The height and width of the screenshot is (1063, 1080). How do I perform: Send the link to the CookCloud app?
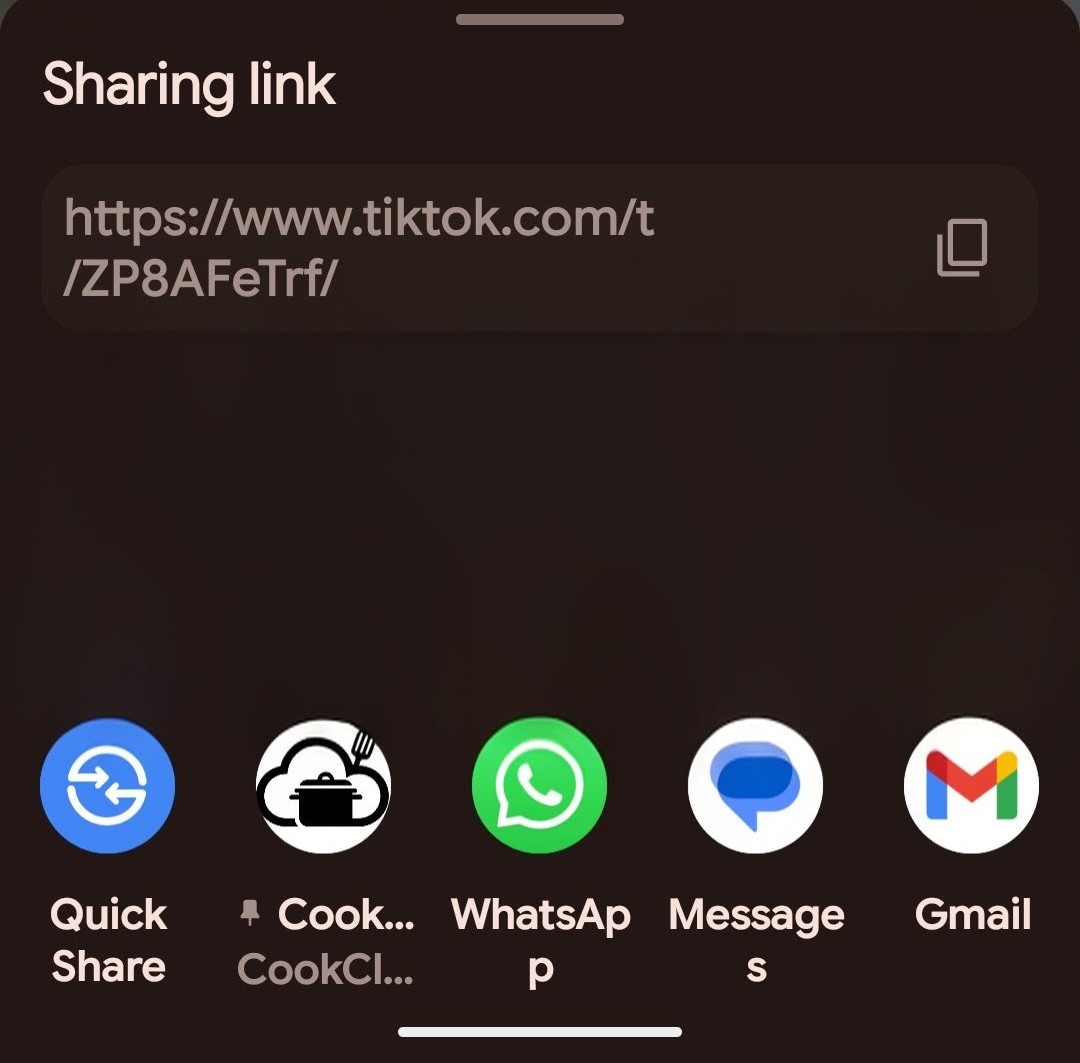coord(324,785)
